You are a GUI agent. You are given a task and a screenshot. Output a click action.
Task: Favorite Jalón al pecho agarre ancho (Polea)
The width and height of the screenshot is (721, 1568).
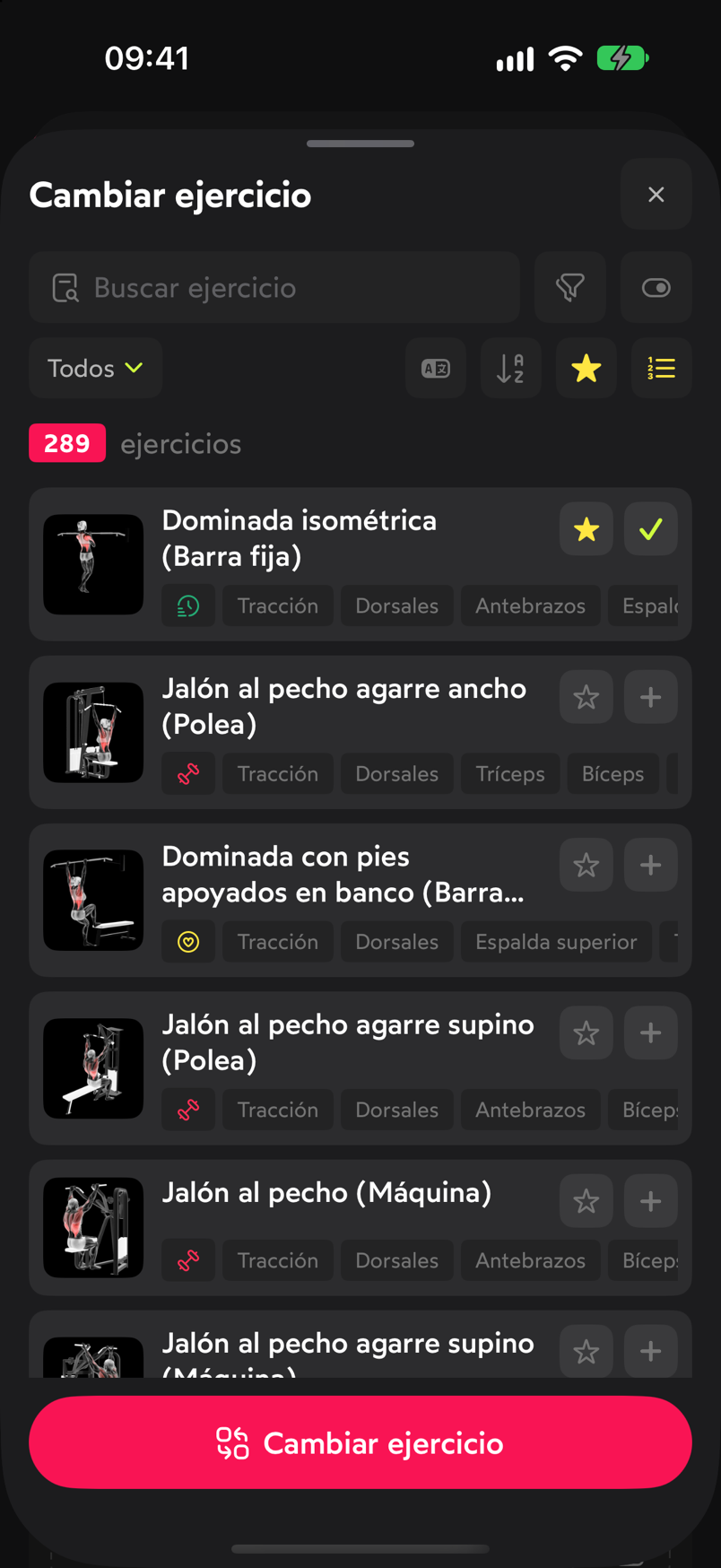tap(586, 697)
